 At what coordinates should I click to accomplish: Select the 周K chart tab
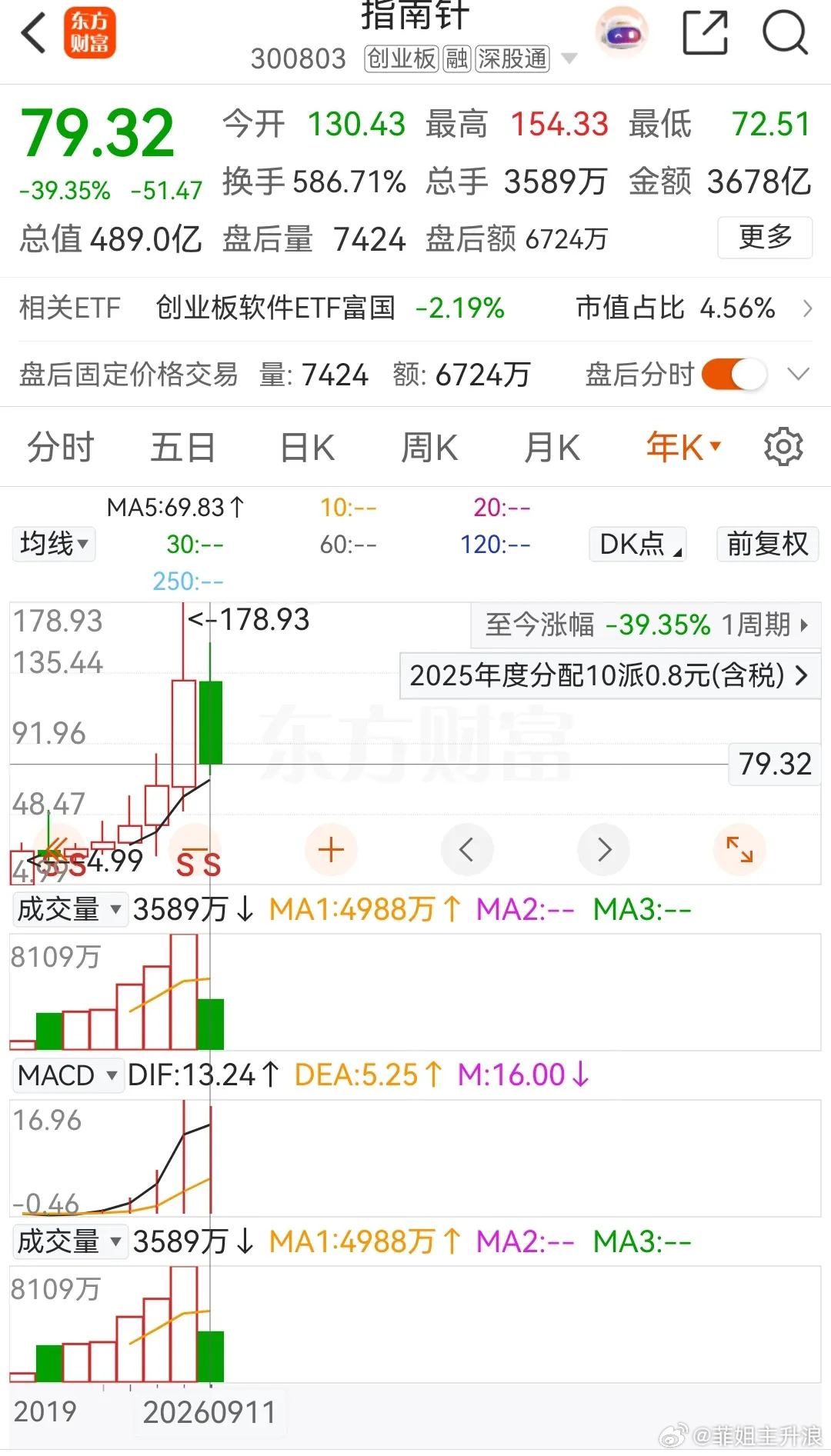(x=429, y=448)
